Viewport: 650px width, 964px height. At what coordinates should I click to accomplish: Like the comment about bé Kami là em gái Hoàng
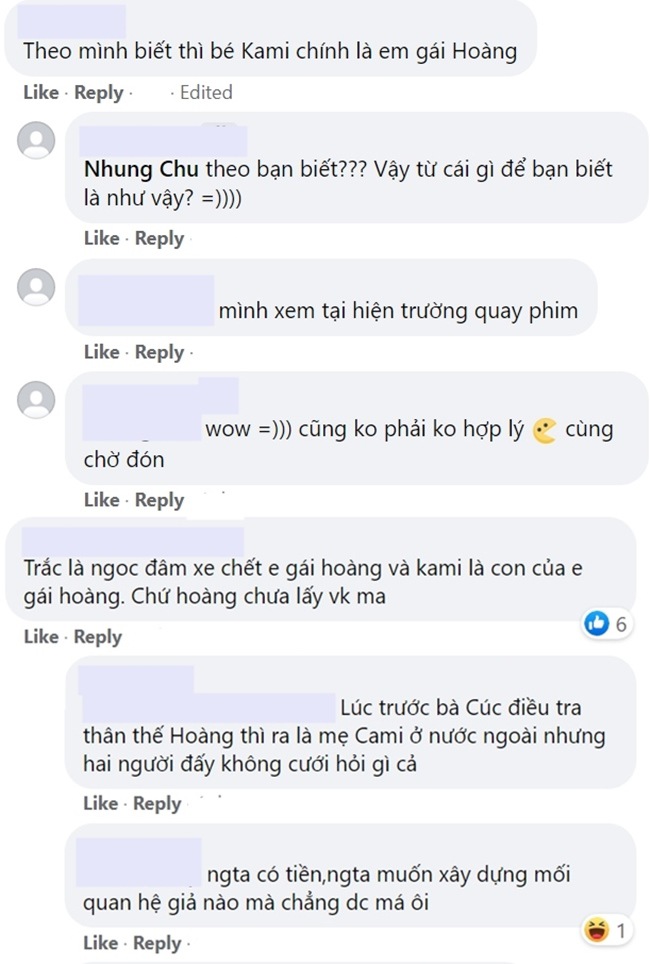point(41,93)
